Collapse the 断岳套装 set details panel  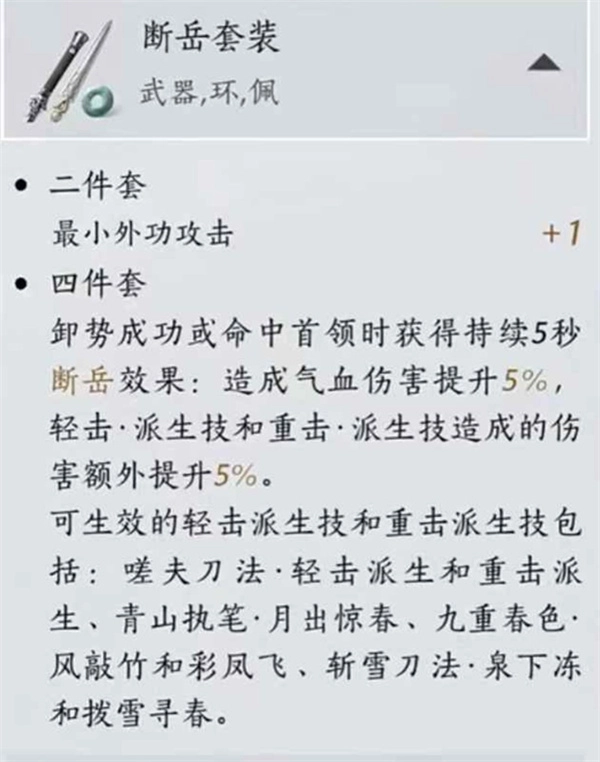pyautogui.click(x=544, y=63)
